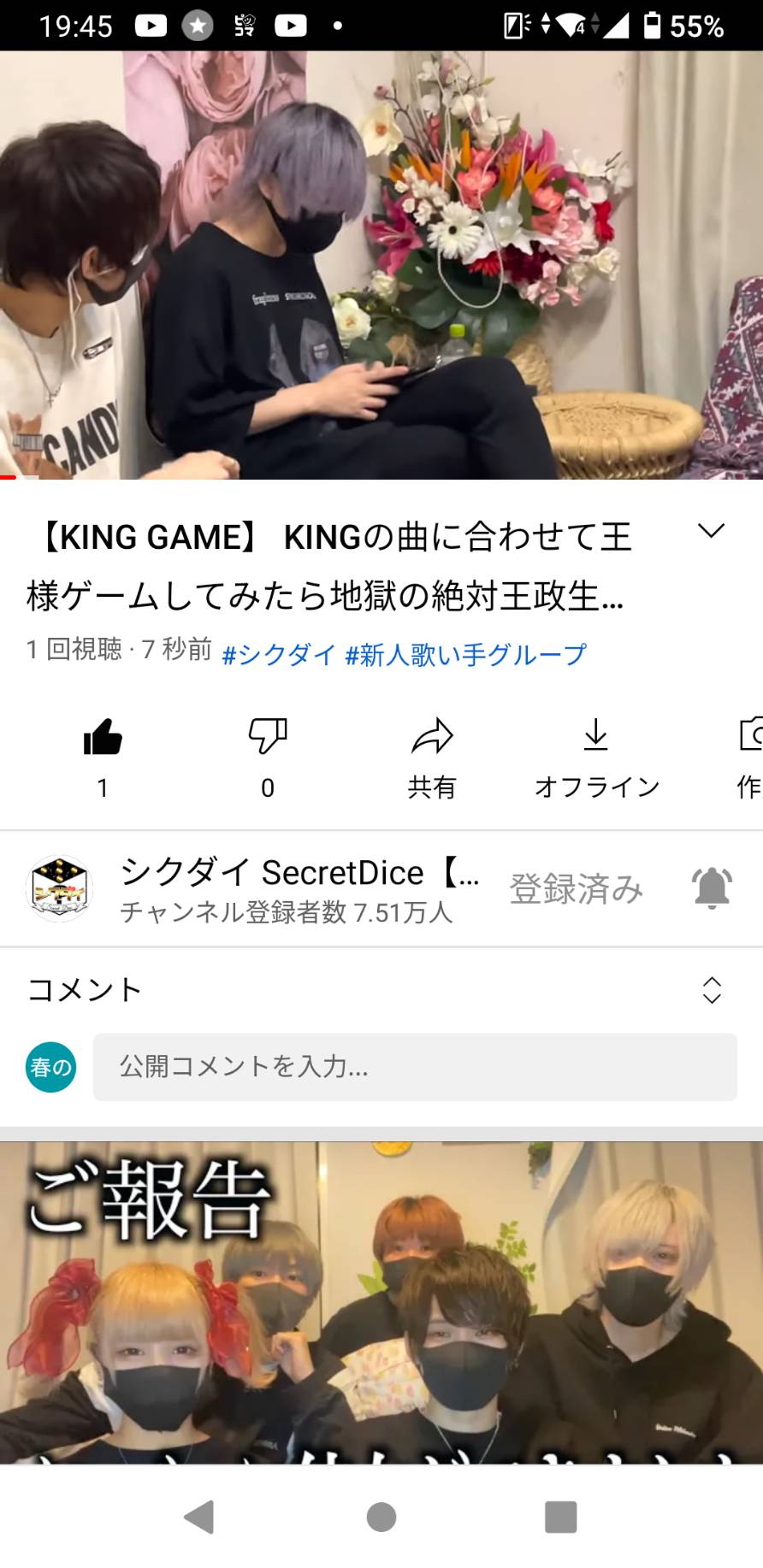763x1568 pixels.
Task: Open the #シクダイ hashtag
Action: [x=279, y=655]
